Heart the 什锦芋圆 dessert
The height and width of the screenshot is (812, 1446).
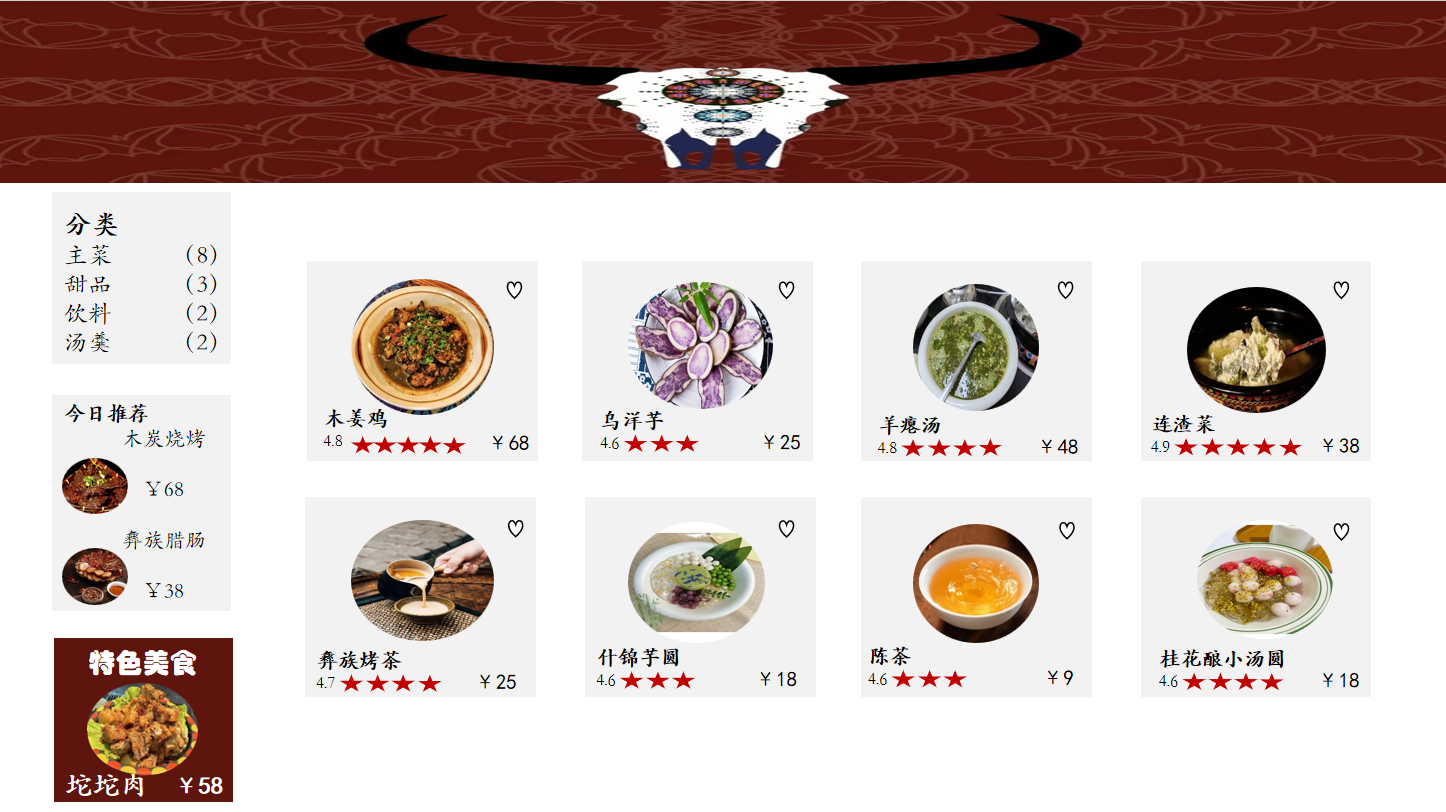(786, 529)
